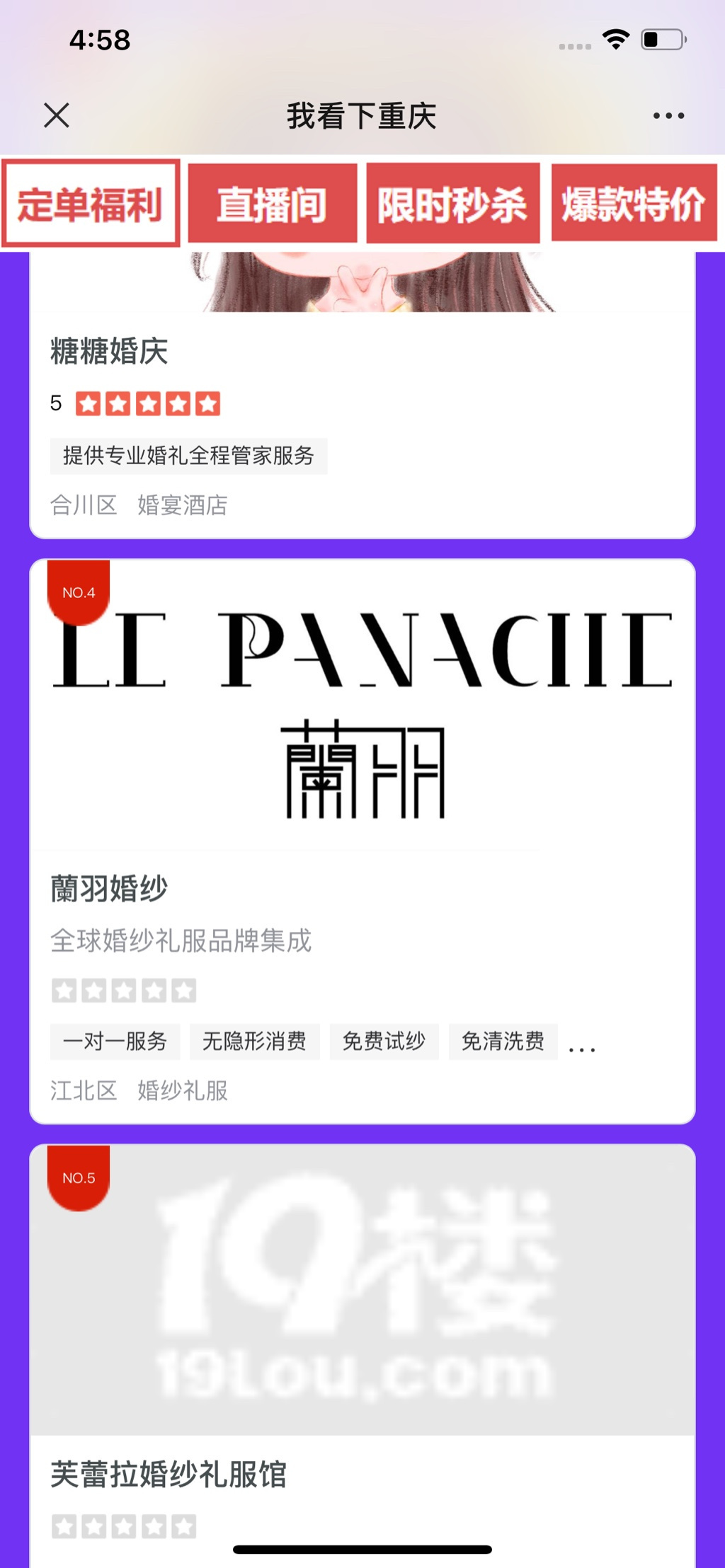Open the 限时秒杀 tab
725x1568 pixels.
pos(453,204)
